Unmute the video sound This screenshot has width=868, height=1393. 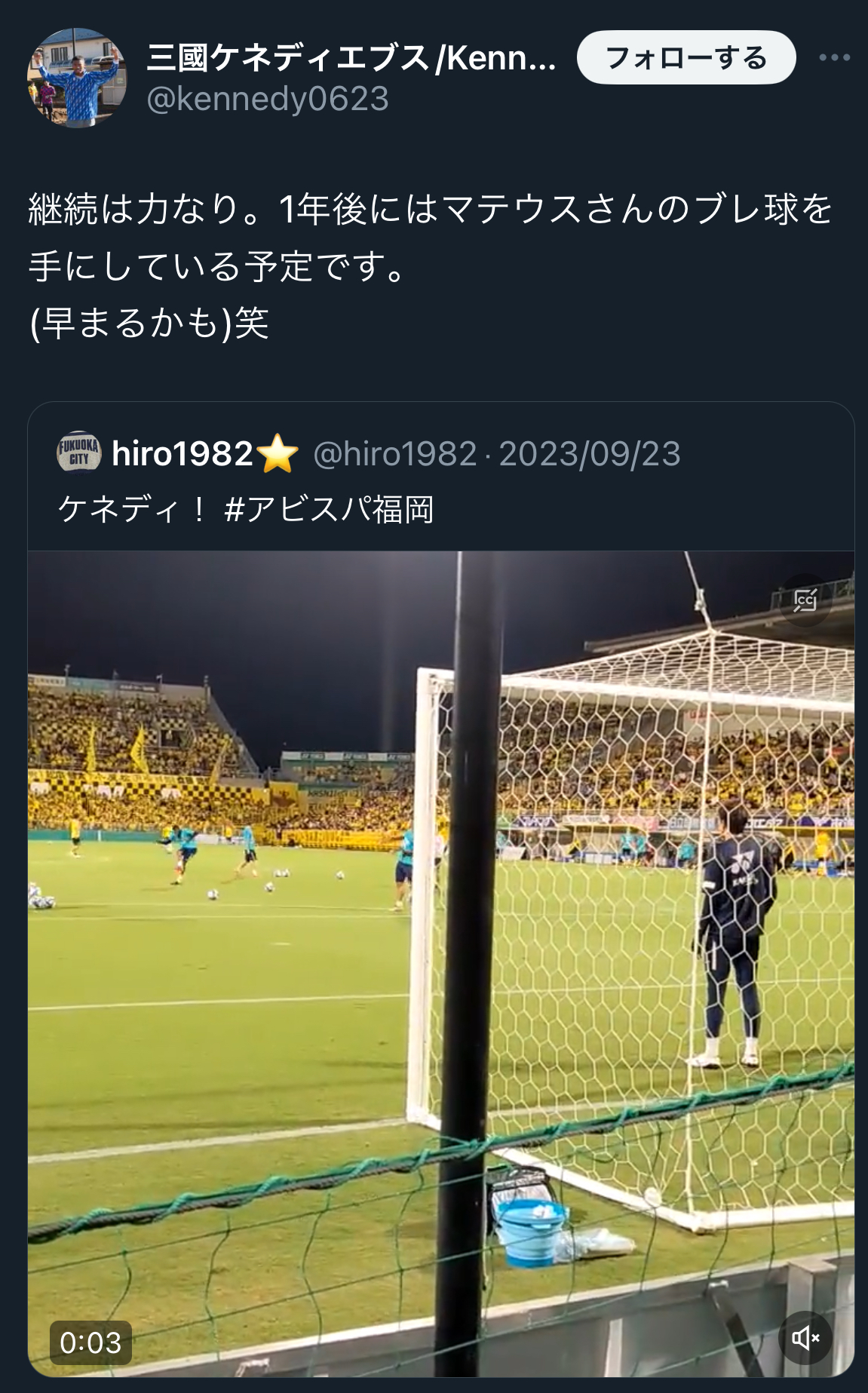tap(805, 1337)
